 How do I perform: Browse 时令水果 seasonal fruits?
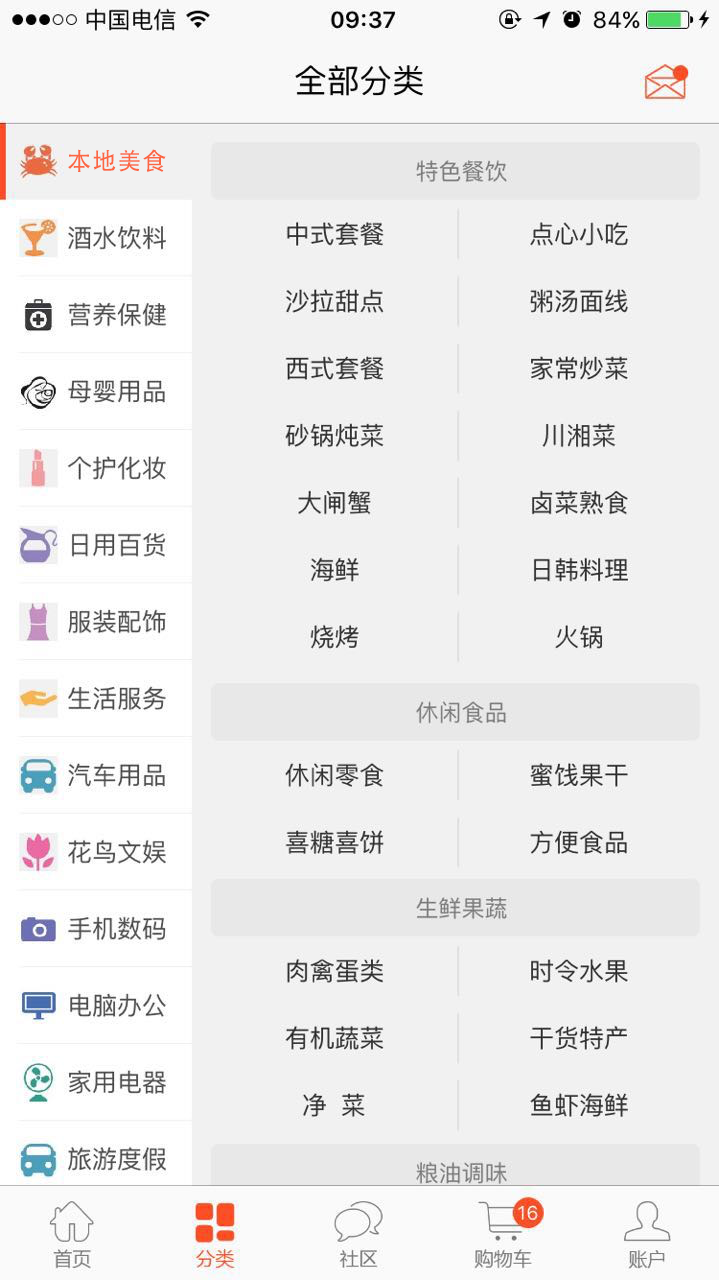pyautogui.click(x=579, y=971)
